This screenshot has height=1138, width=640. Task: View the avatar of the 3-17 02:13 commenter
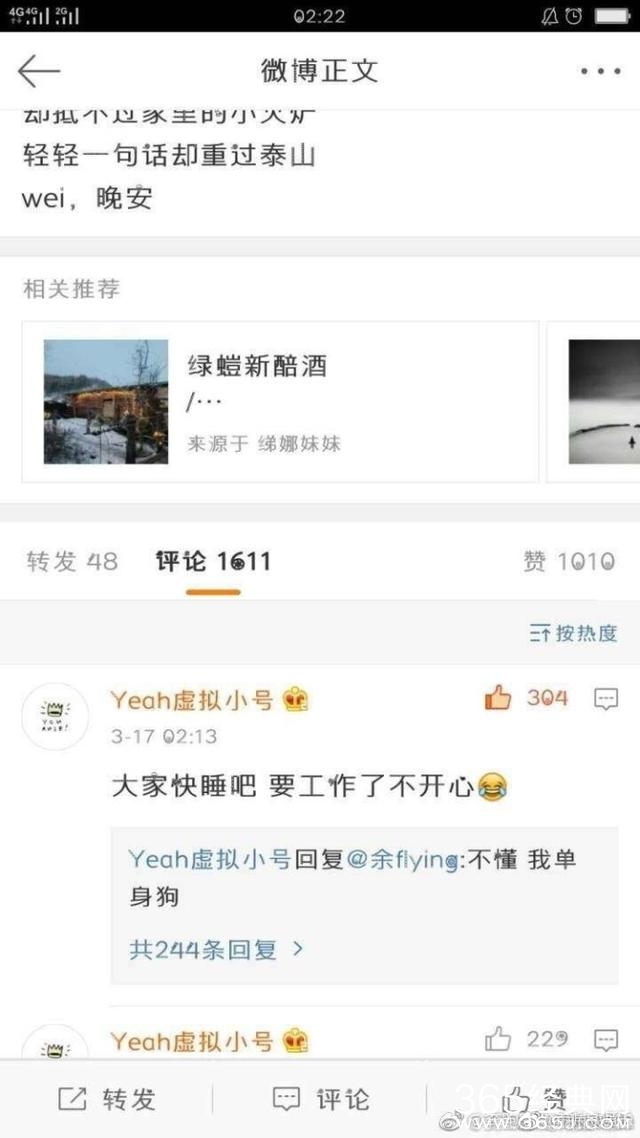[55, 716]
